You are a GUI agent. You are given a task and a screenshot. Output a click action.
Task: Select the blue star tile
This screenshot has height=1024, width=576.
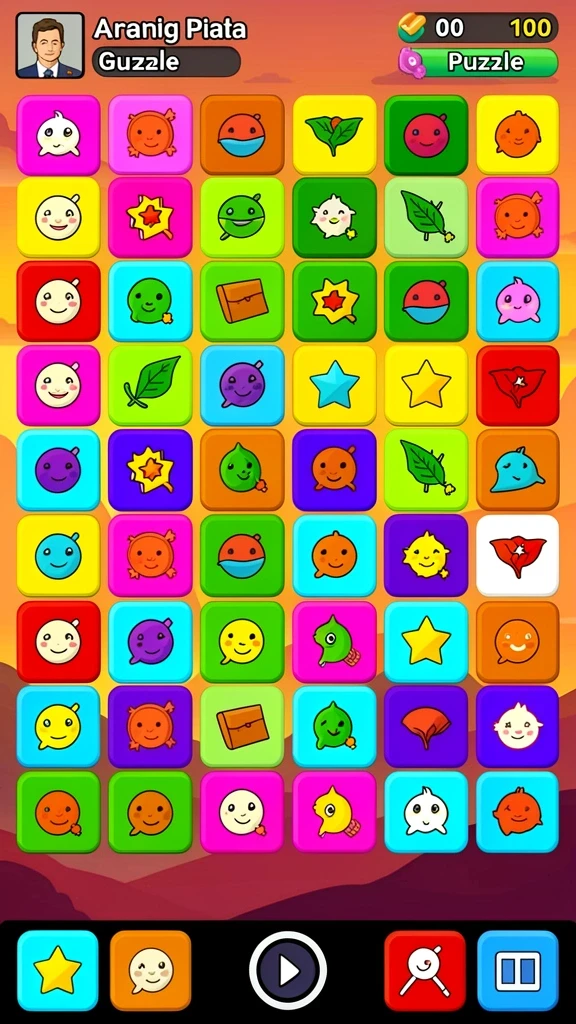334,385
